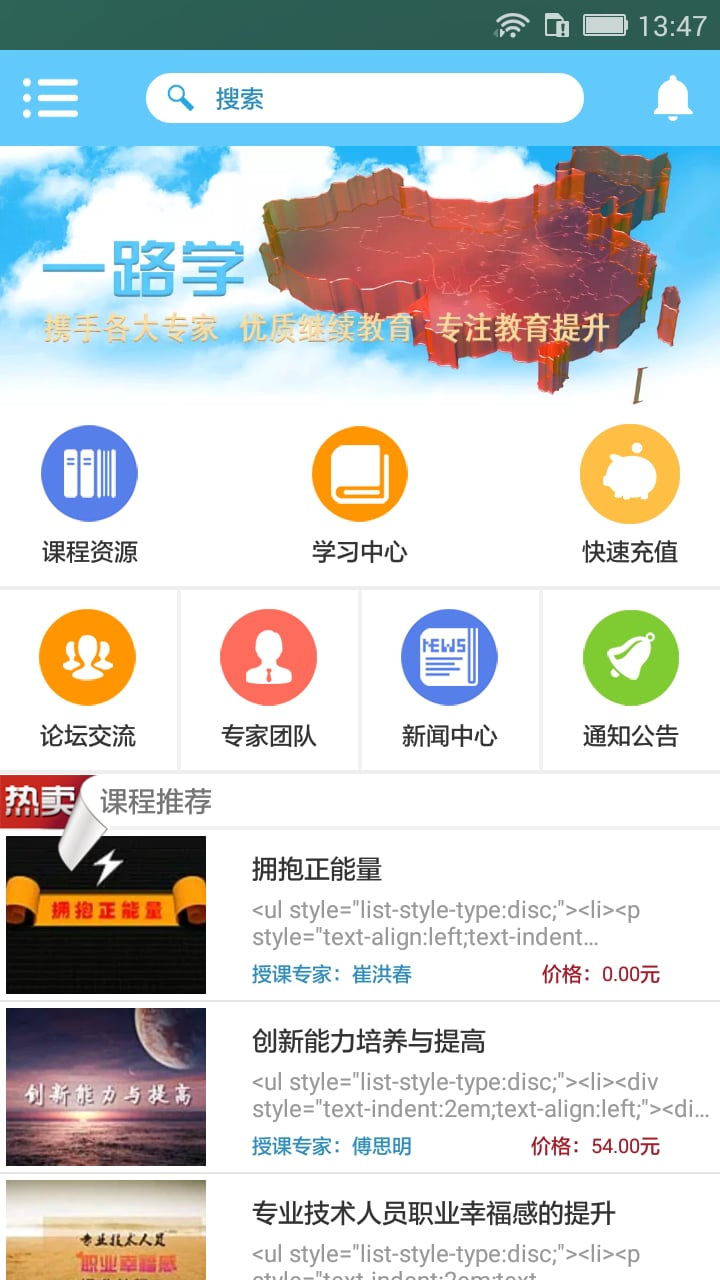Tap the 创新能力与提高 planet thumbnail
The width and height of the screenshot is (720, 1280).
105,1087
